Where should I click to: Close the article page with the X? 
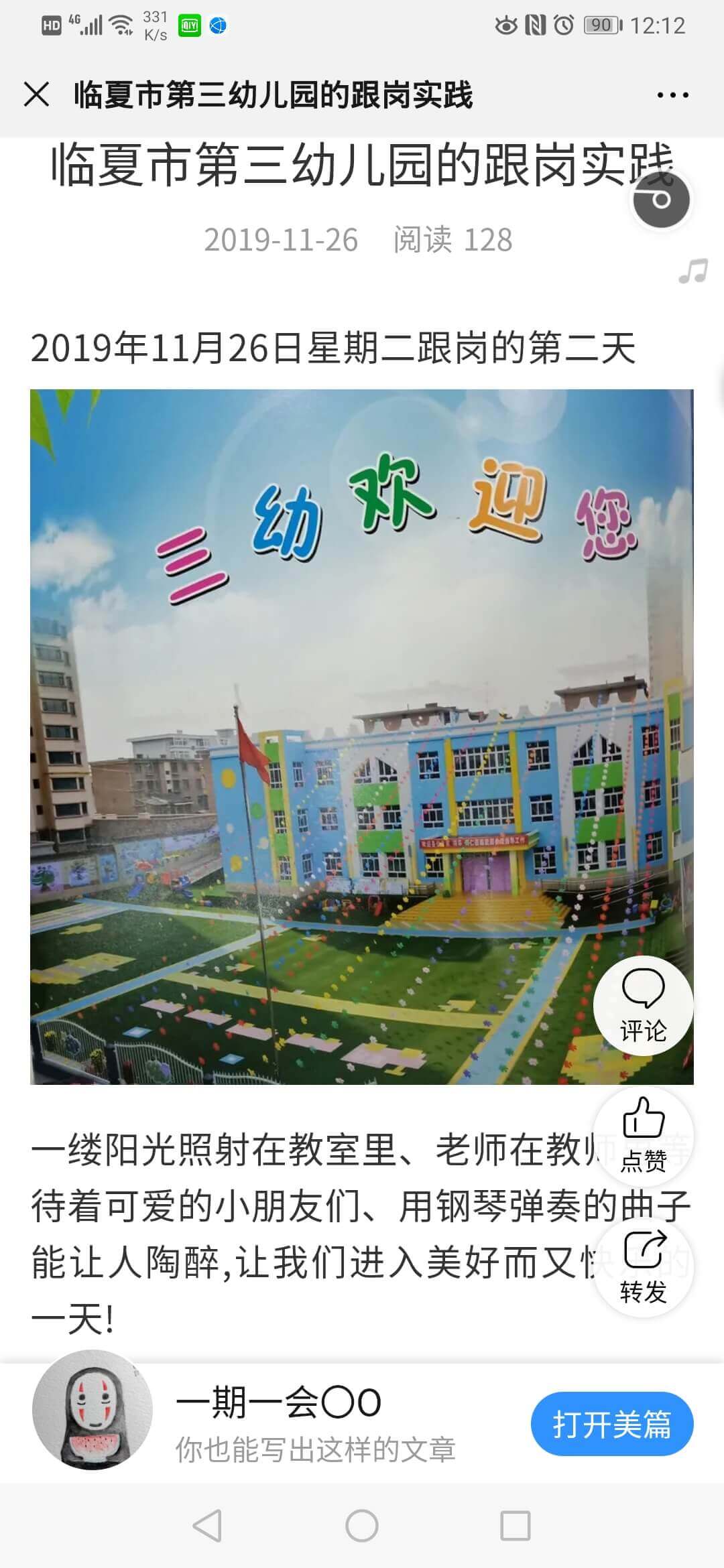point(36,94)
